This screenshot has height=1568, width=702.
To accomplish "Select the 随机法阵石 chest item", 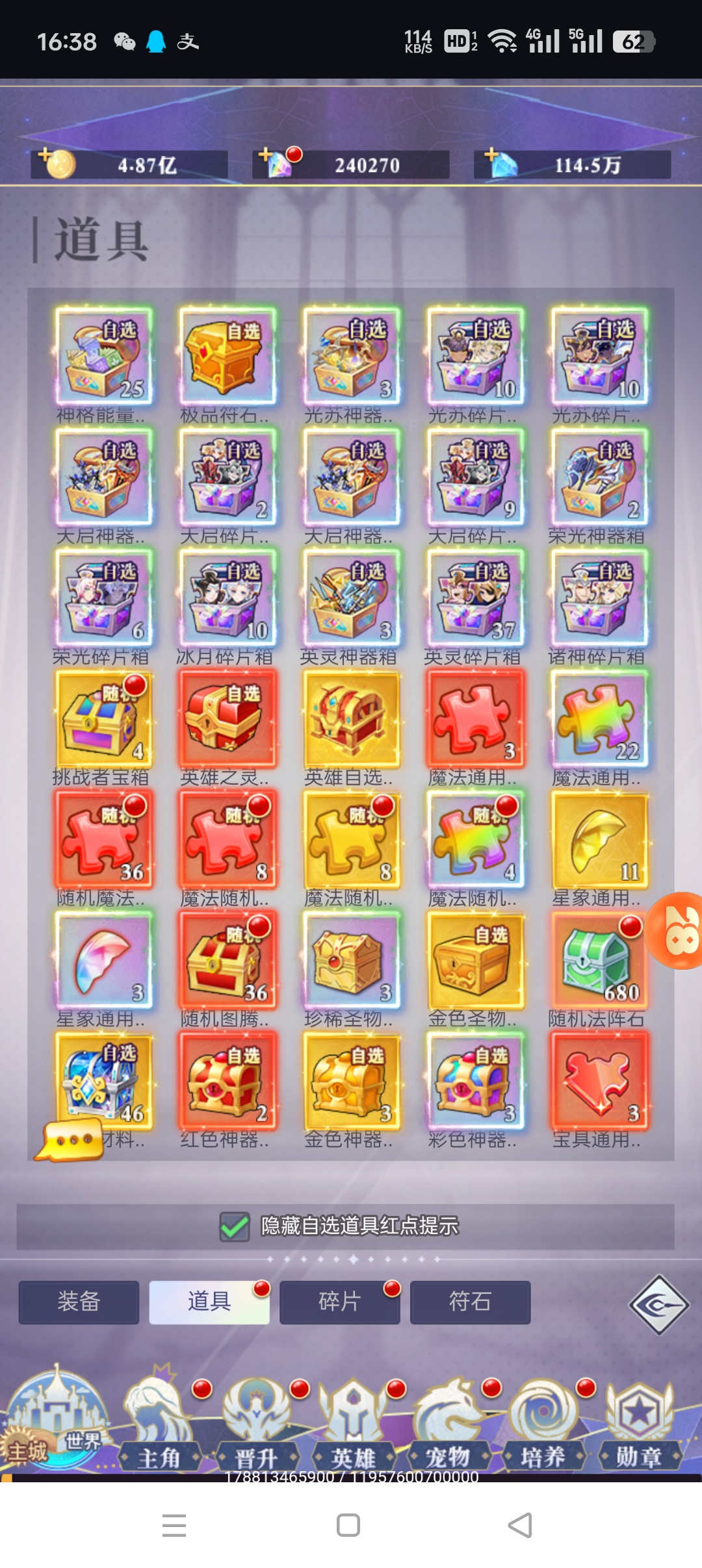I will [598, 961].
